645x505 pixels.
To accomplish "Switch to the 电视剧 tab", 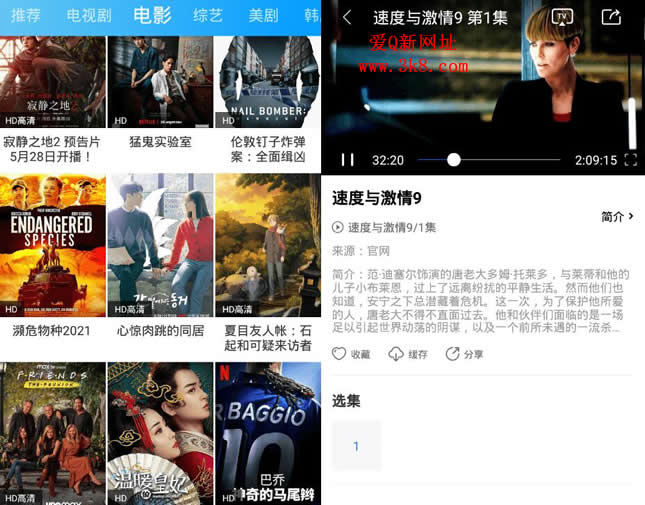I will [88, 15].
